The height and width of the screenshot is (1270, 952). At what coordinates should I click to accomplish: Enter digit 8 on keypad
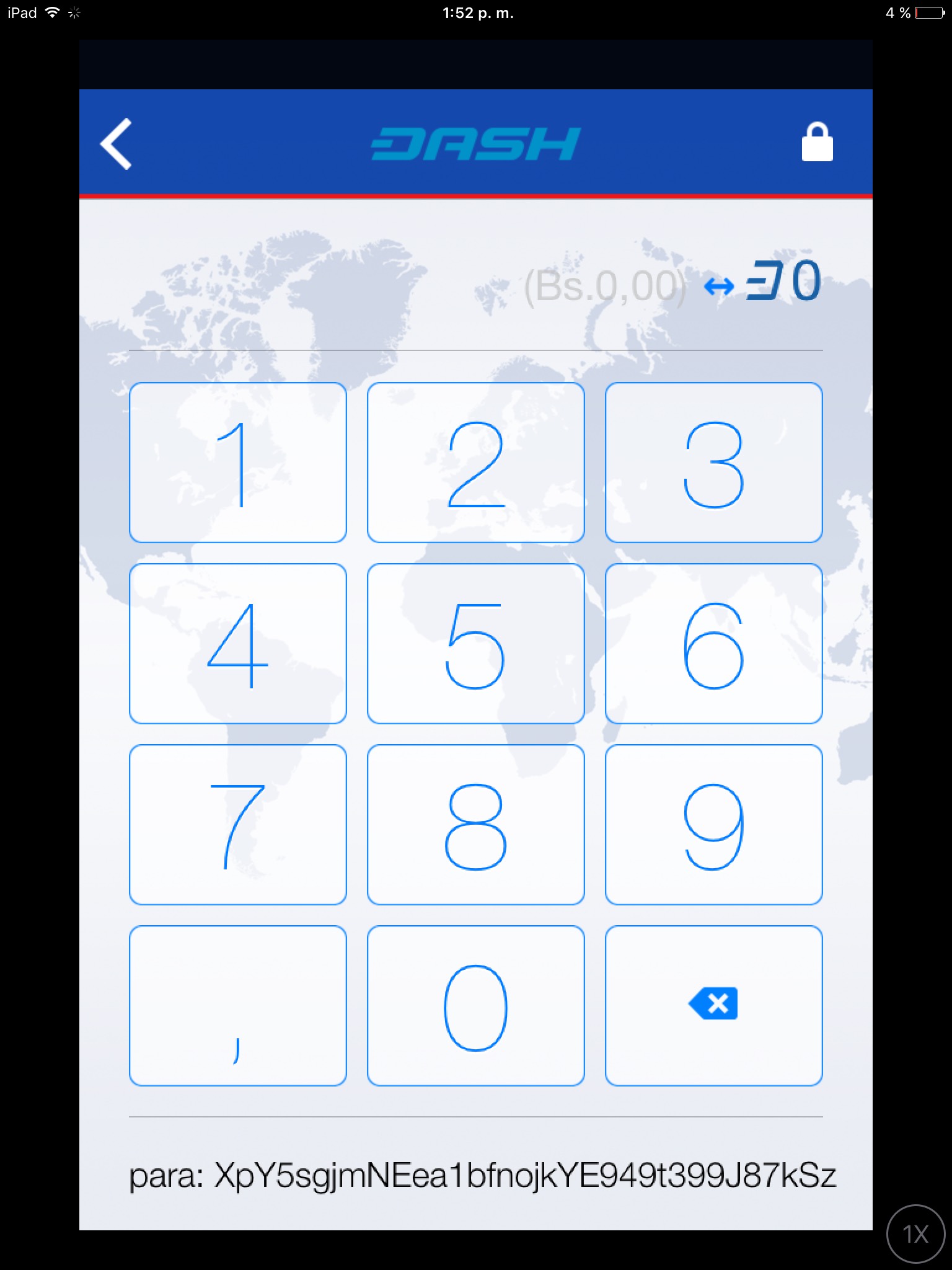coord(475,825)
